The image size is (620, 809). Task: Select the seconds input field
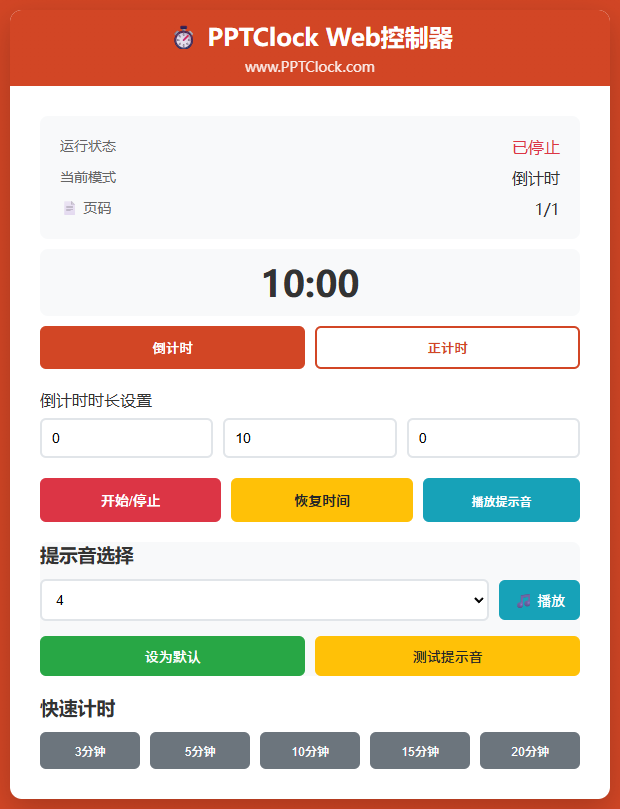(493, 438)
